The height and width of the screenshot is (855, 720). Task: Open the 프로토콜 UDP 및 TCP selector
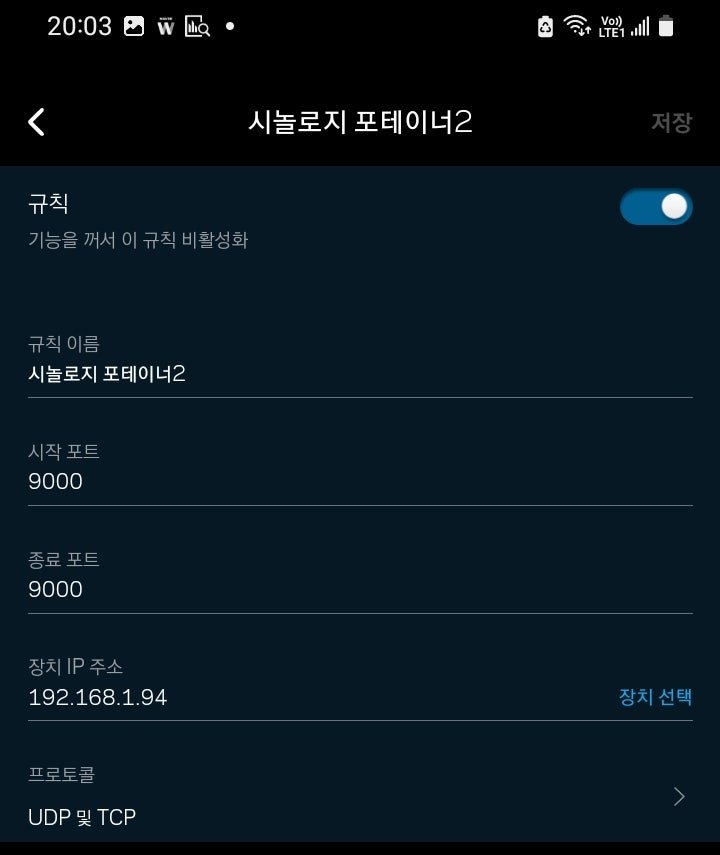coord(360,798)
